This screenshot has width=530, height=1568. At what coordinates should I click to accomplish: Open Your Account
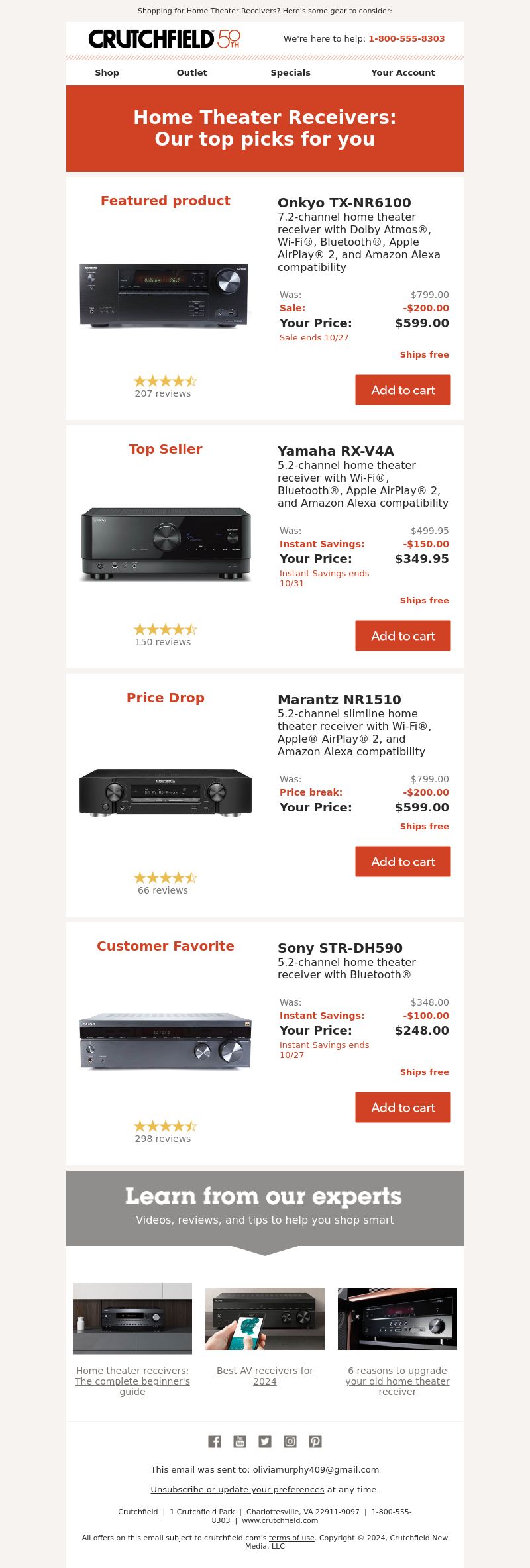[x=403, y=73]
